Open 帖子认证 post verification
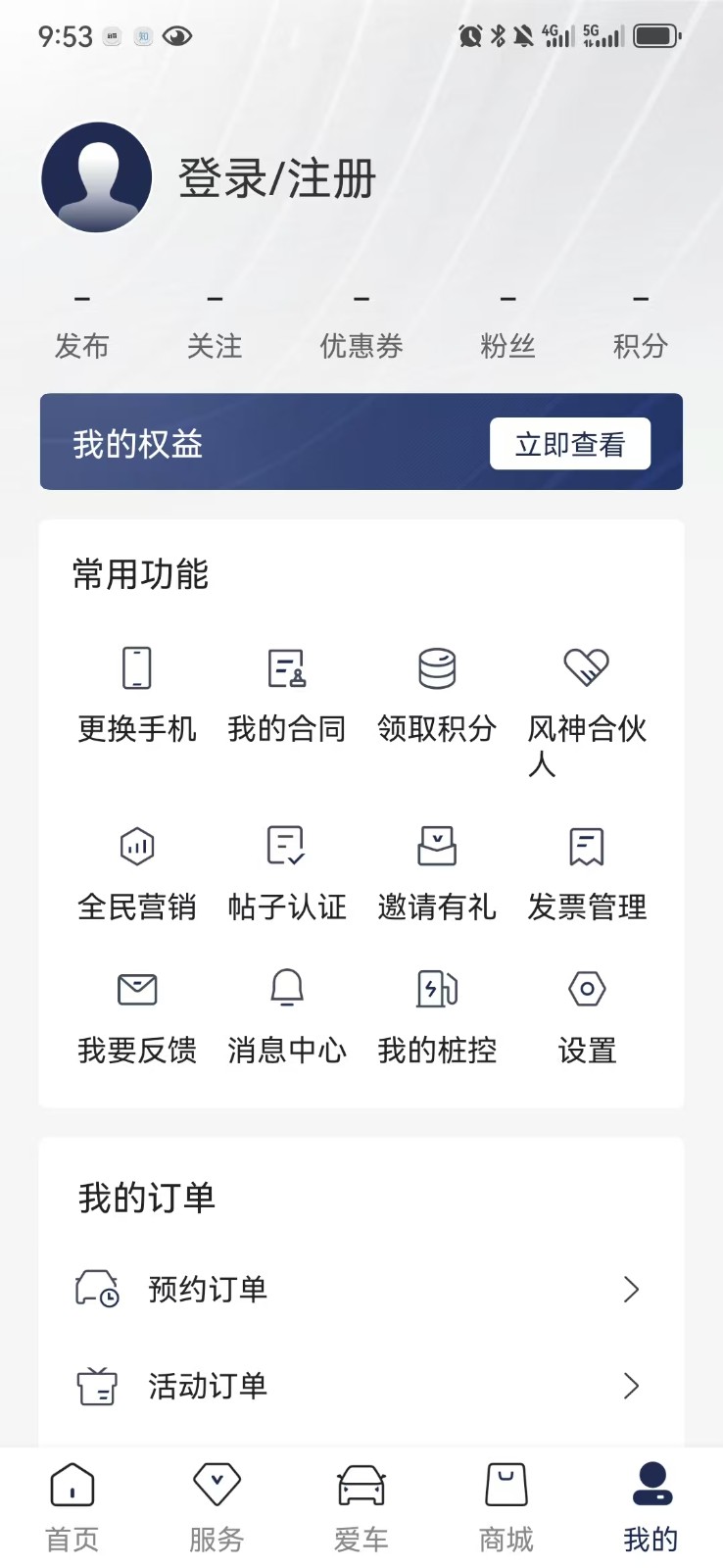Image resolution: width=723 pixels, height=1568 pixels. click(286, 869)
